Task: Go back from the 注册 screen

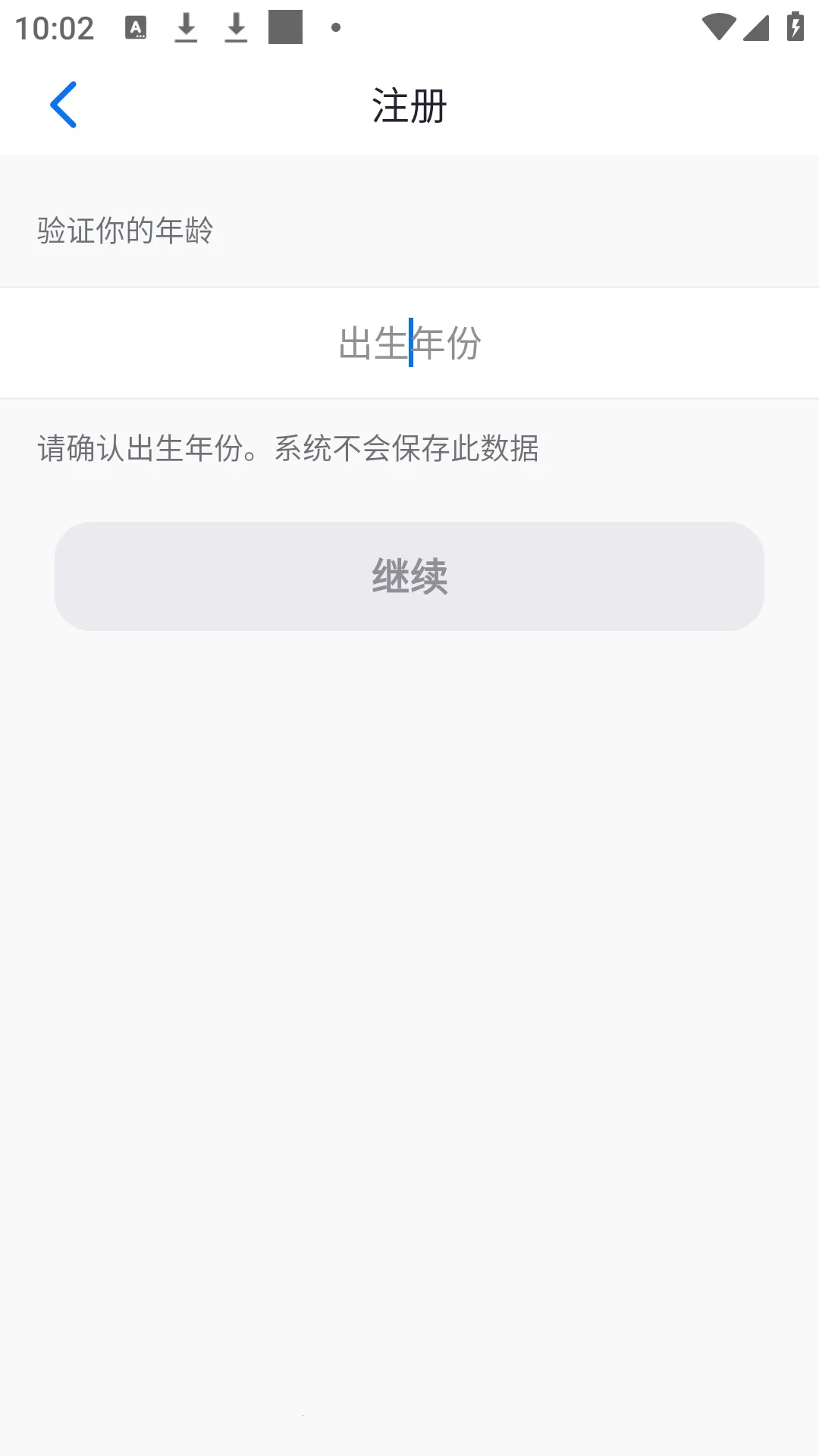Action: (x=64, y=105)
